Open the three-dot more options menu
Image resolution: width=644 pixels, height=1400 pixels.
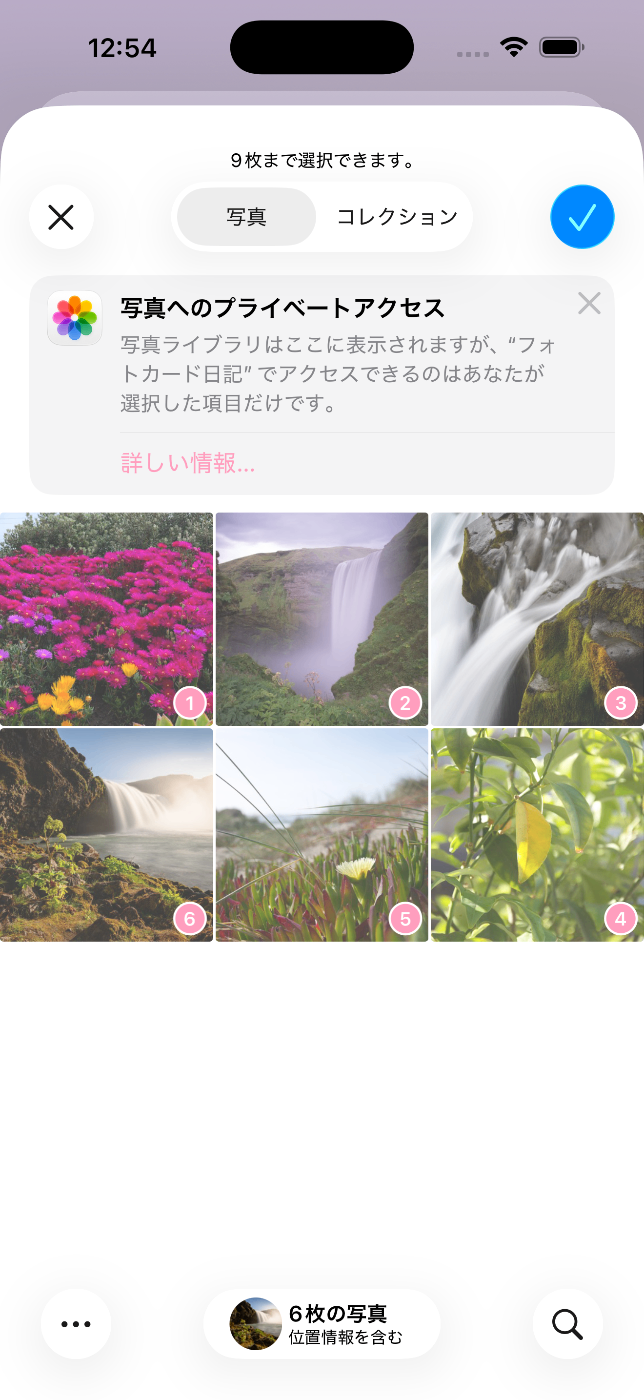(76, 1324)
